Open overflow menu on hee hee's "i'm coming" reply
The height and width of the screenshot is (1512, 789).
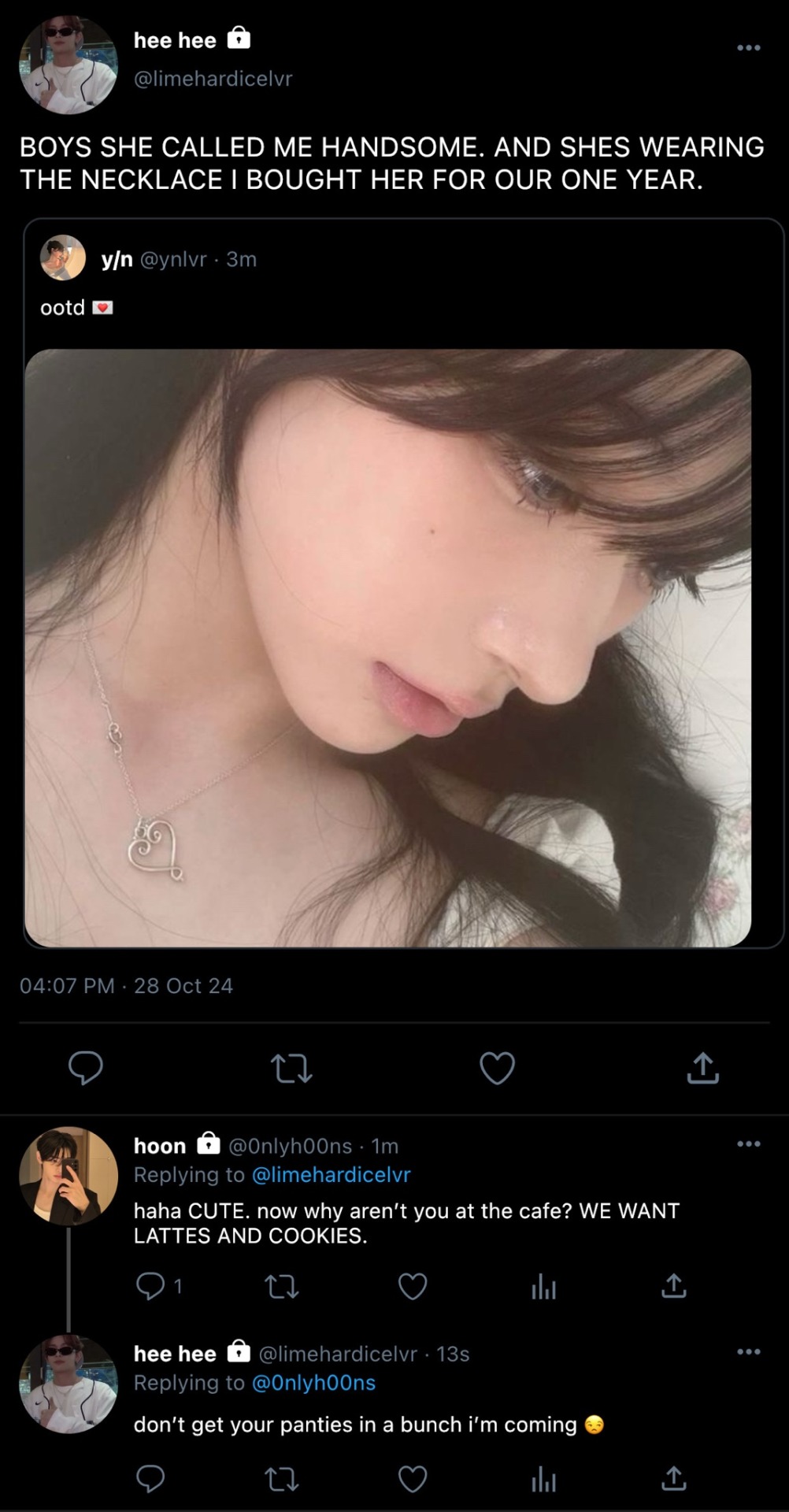click(x=748, y=1352)
